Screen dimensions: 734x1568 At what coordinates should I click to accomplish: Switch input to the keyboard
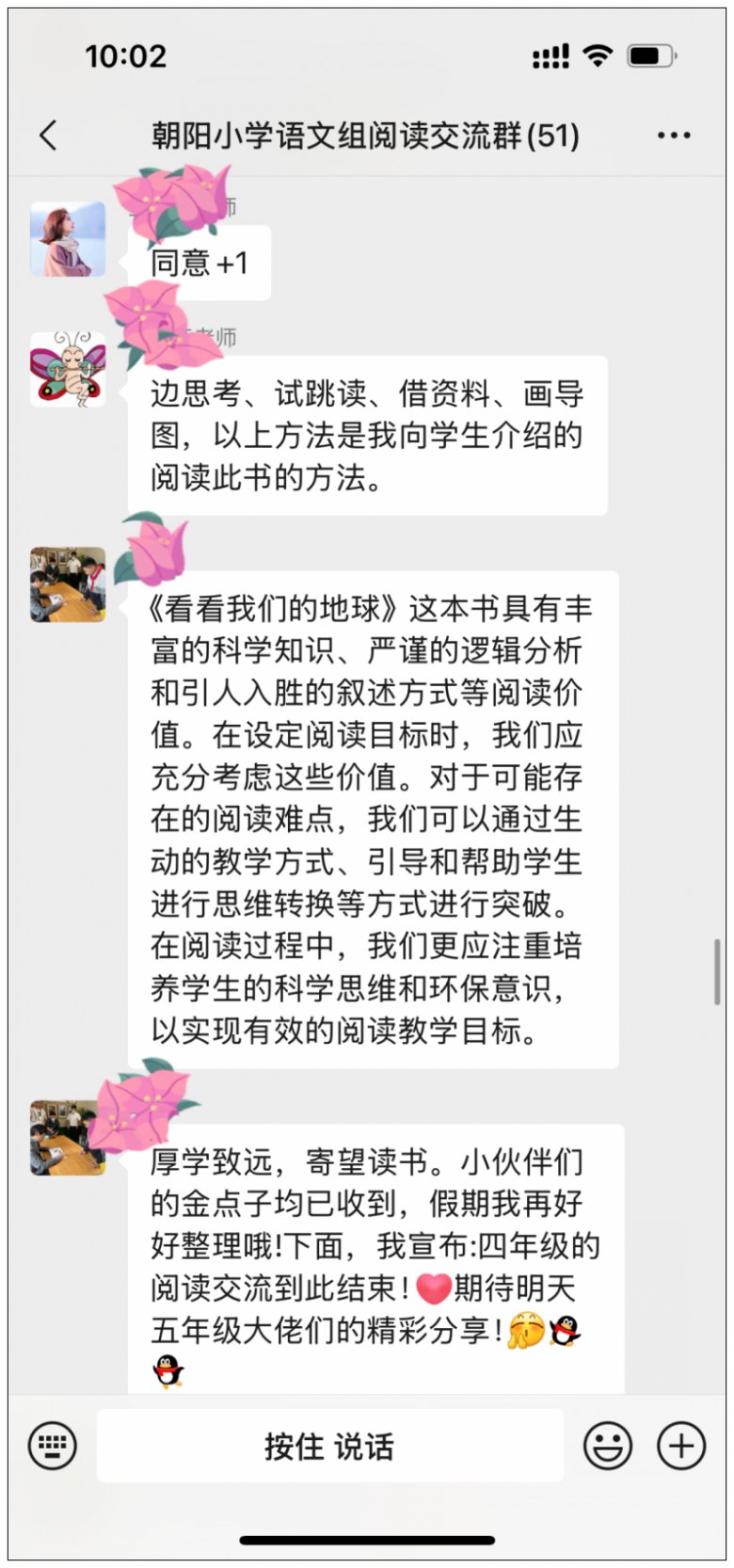point(52,1445)
